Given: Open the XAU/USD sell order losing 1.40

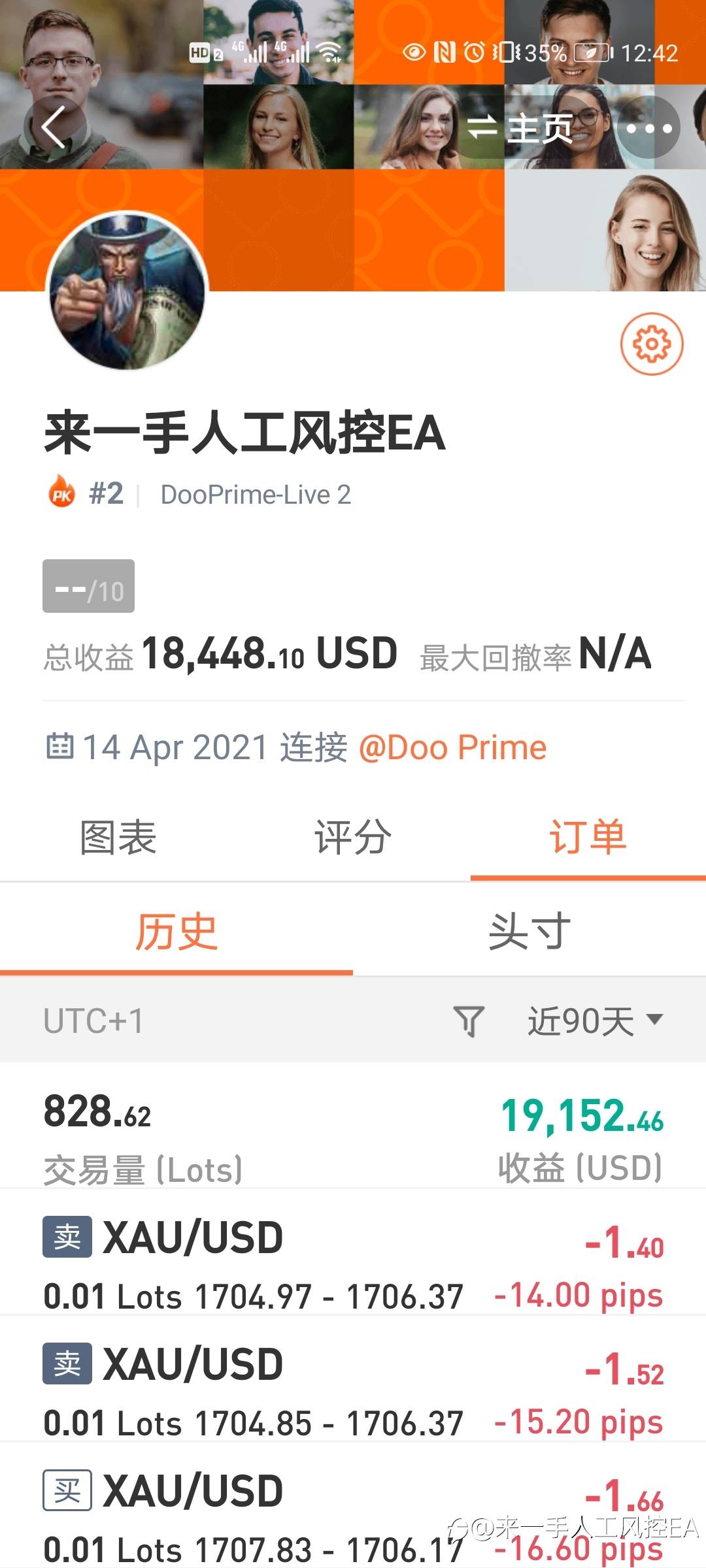Looking at the screenshot, I should click(x=353, y=1253).
